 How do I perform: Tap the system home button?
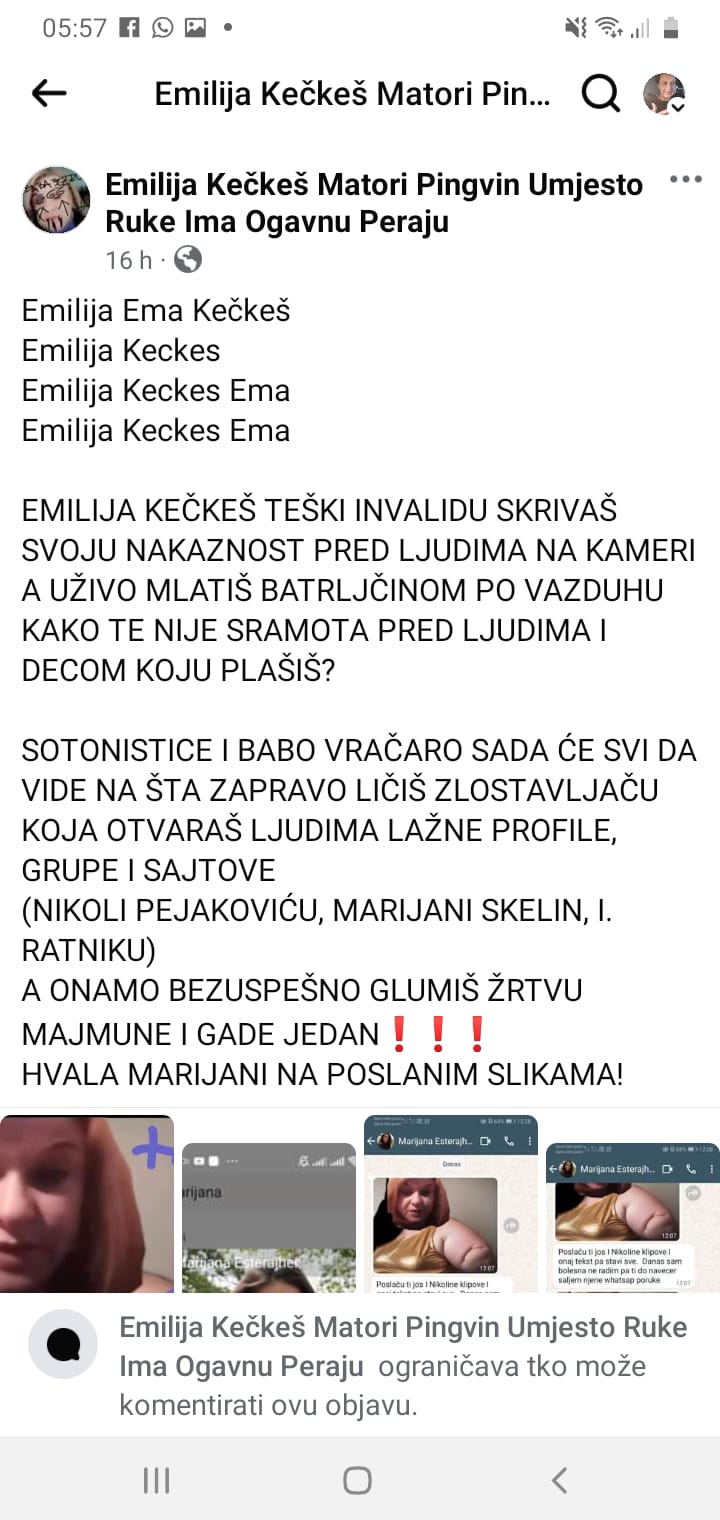[357, 1480]
